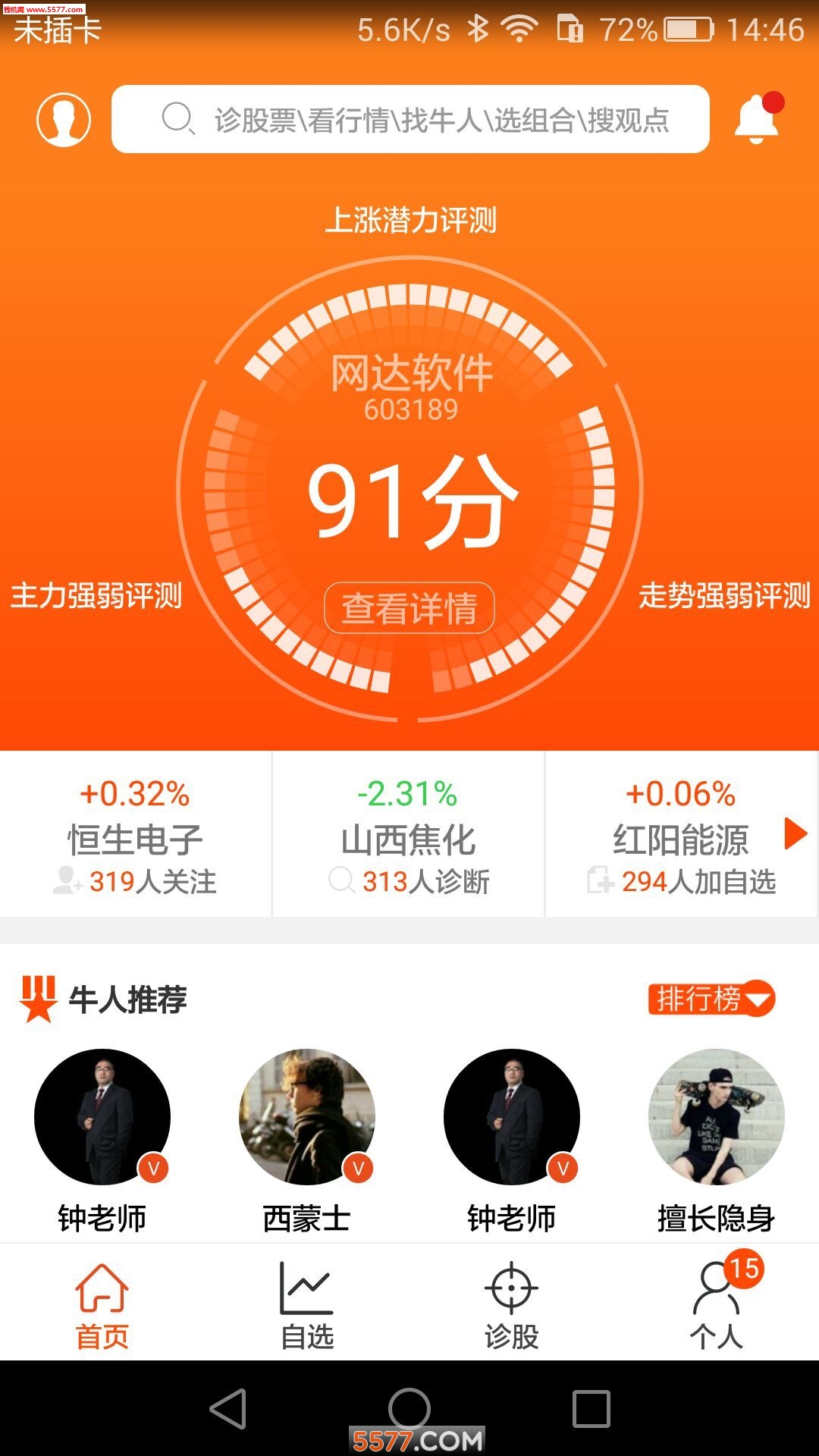Tap the V badge on 擅长隐身 avatar
This screenshot has width=819, height=1456.
click(x=766, y=1168)
